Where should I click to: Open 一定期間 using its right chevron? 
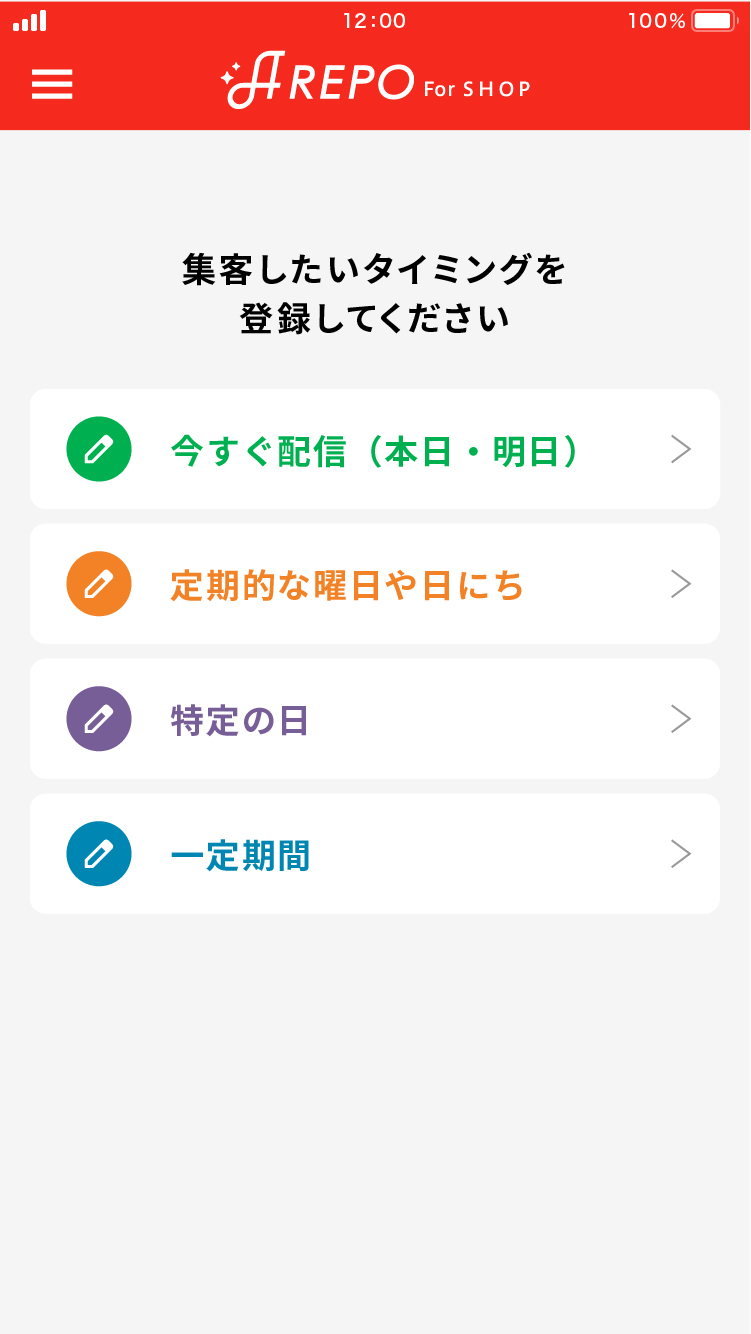[681, 854]
